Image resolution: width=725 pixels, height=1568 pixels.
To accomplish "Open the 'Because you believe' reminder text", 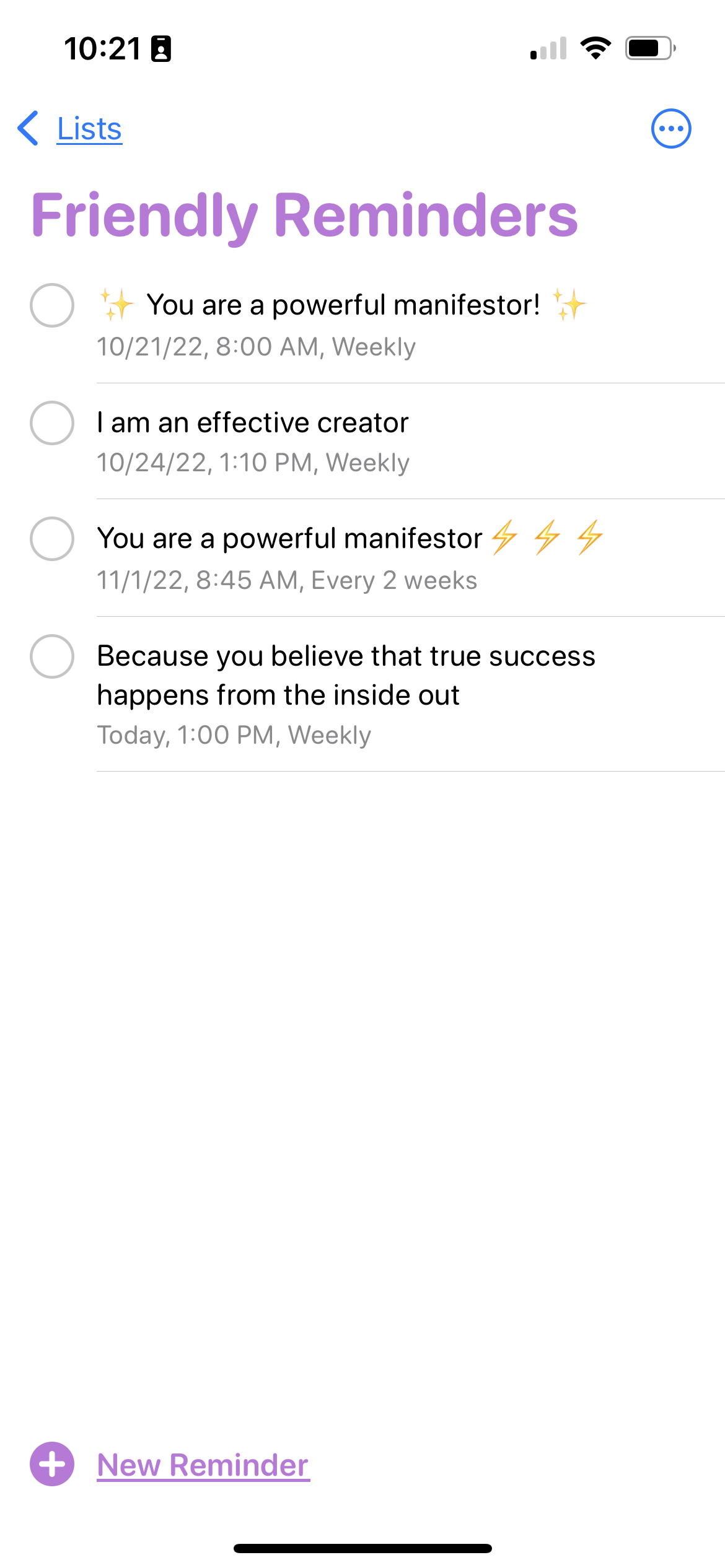I will (x=346, y=676).
